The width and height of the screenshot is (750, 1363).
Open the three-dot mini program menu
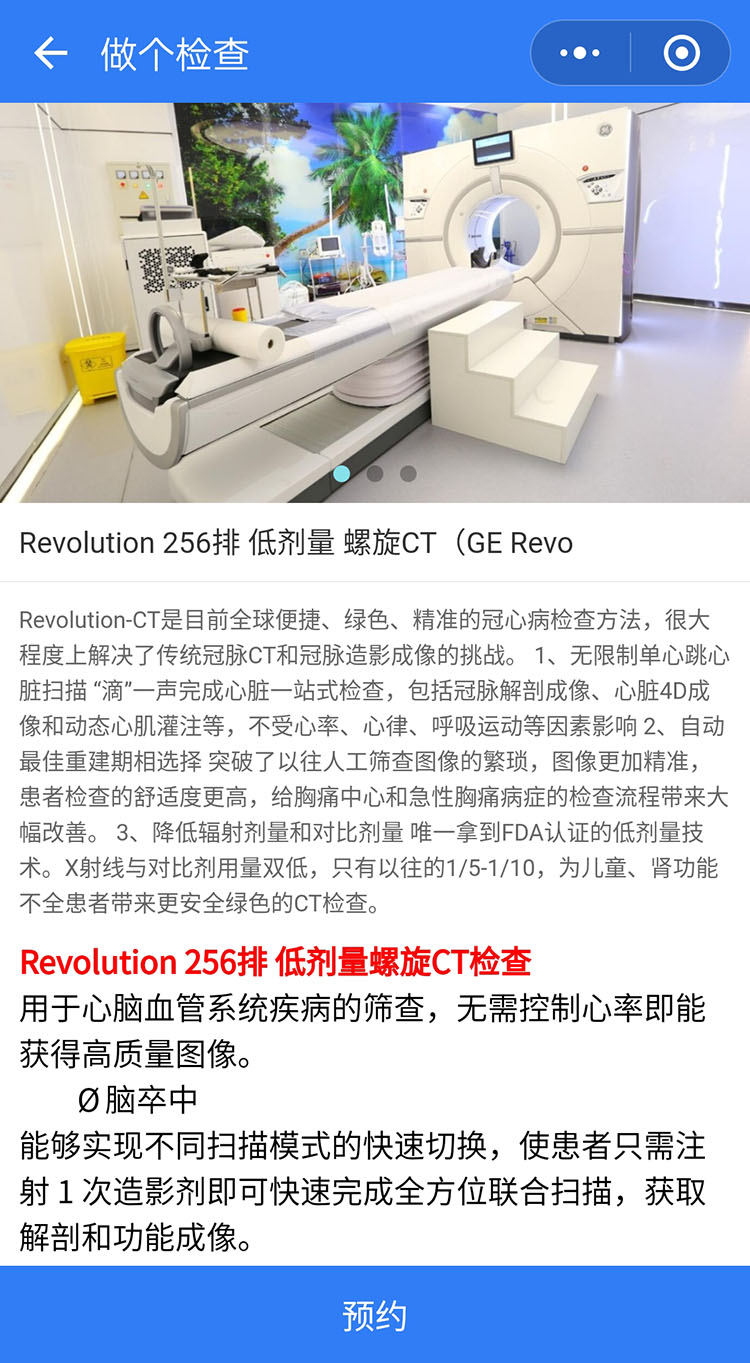coord(580,53)
